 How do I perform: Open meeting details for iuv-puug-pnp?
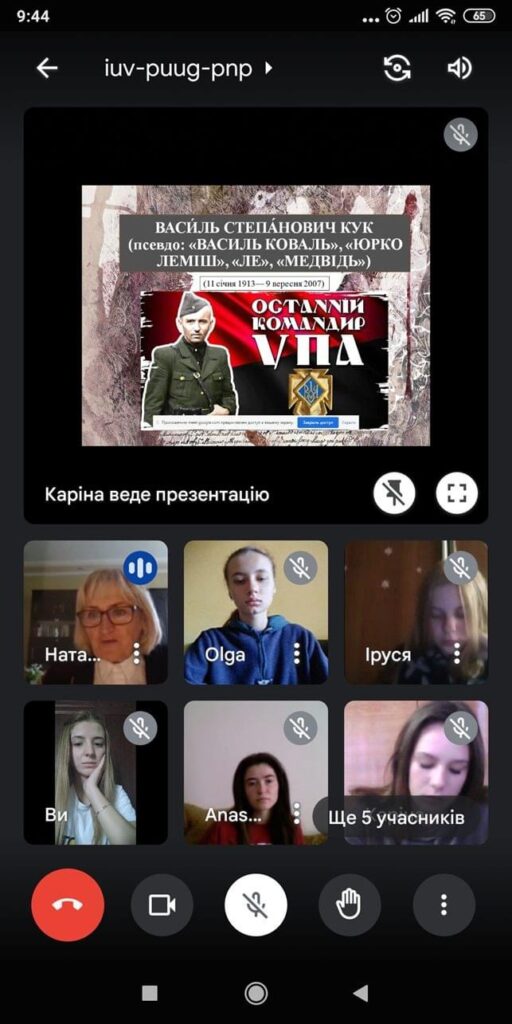point(188,69)
